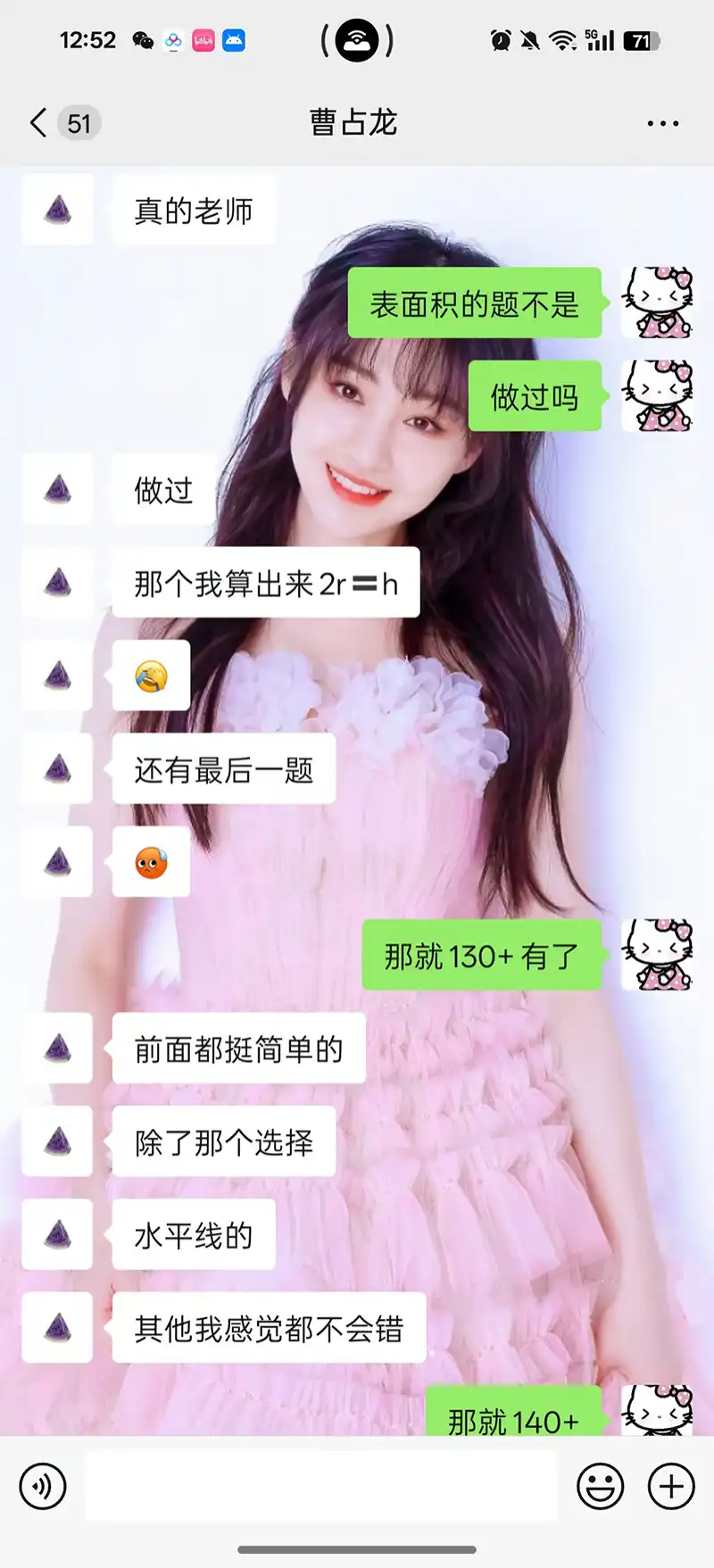Go back to the chat list
The height and width of the screenshot is (1568, 714).
click(x=39, y=123)
